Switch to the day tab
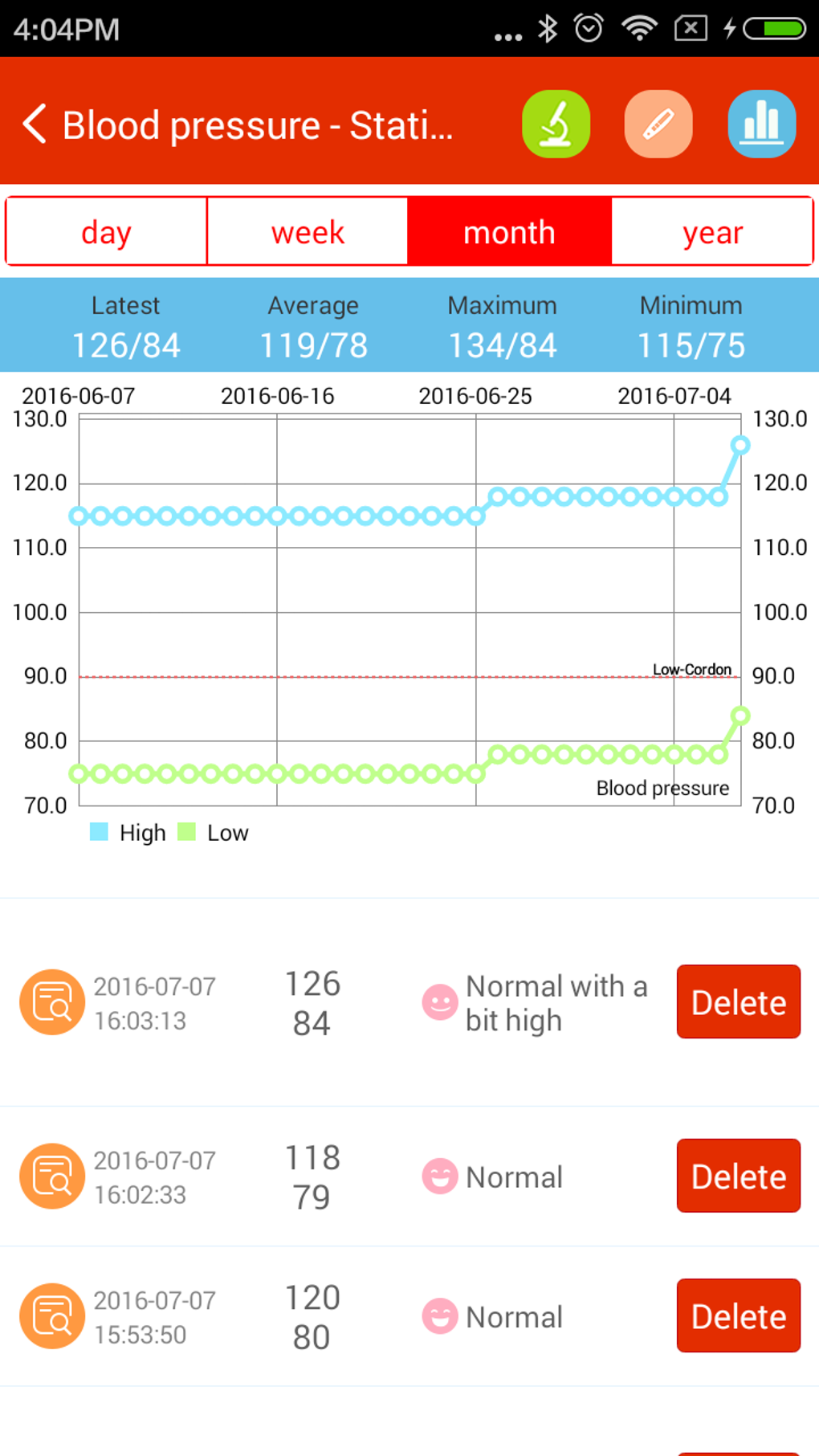 (x=106, y=232)
